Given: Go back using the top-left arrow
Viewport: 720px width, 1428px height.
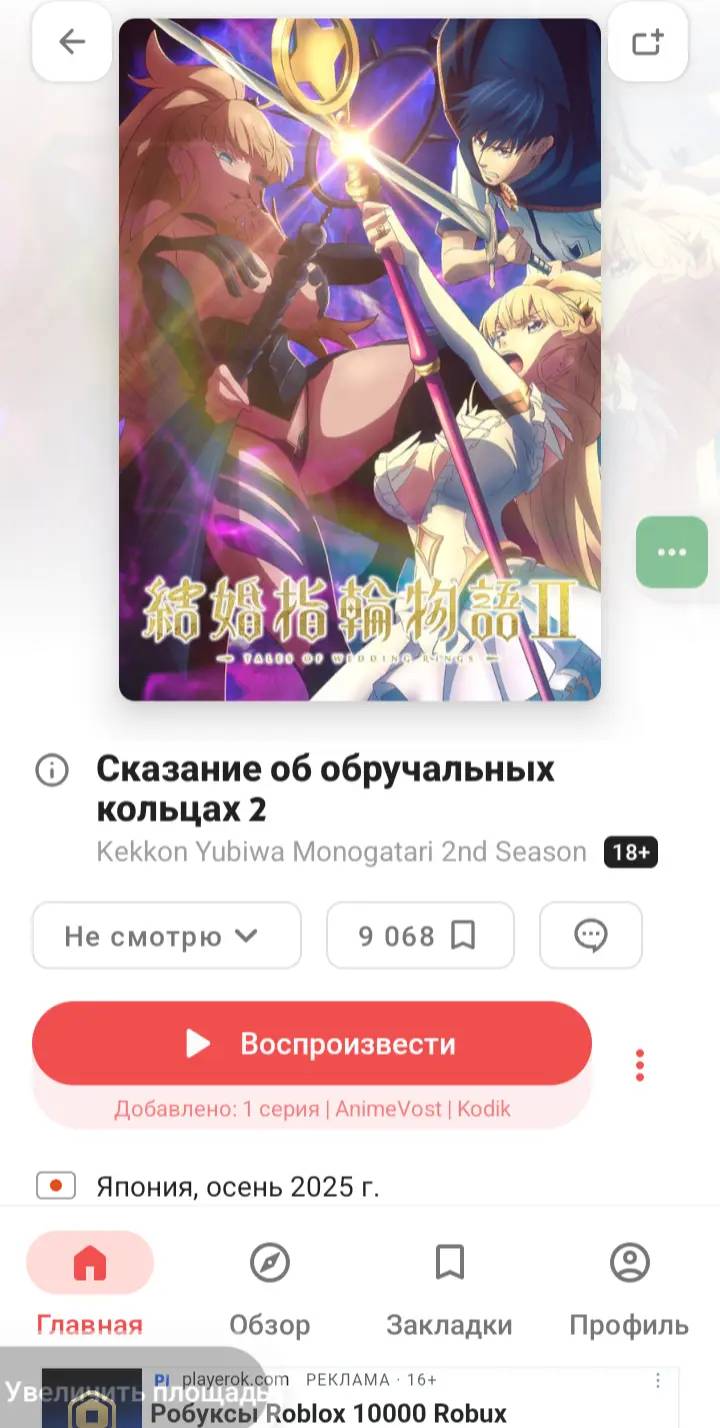Looking at the screenshot, I should (x=72, y=41).
